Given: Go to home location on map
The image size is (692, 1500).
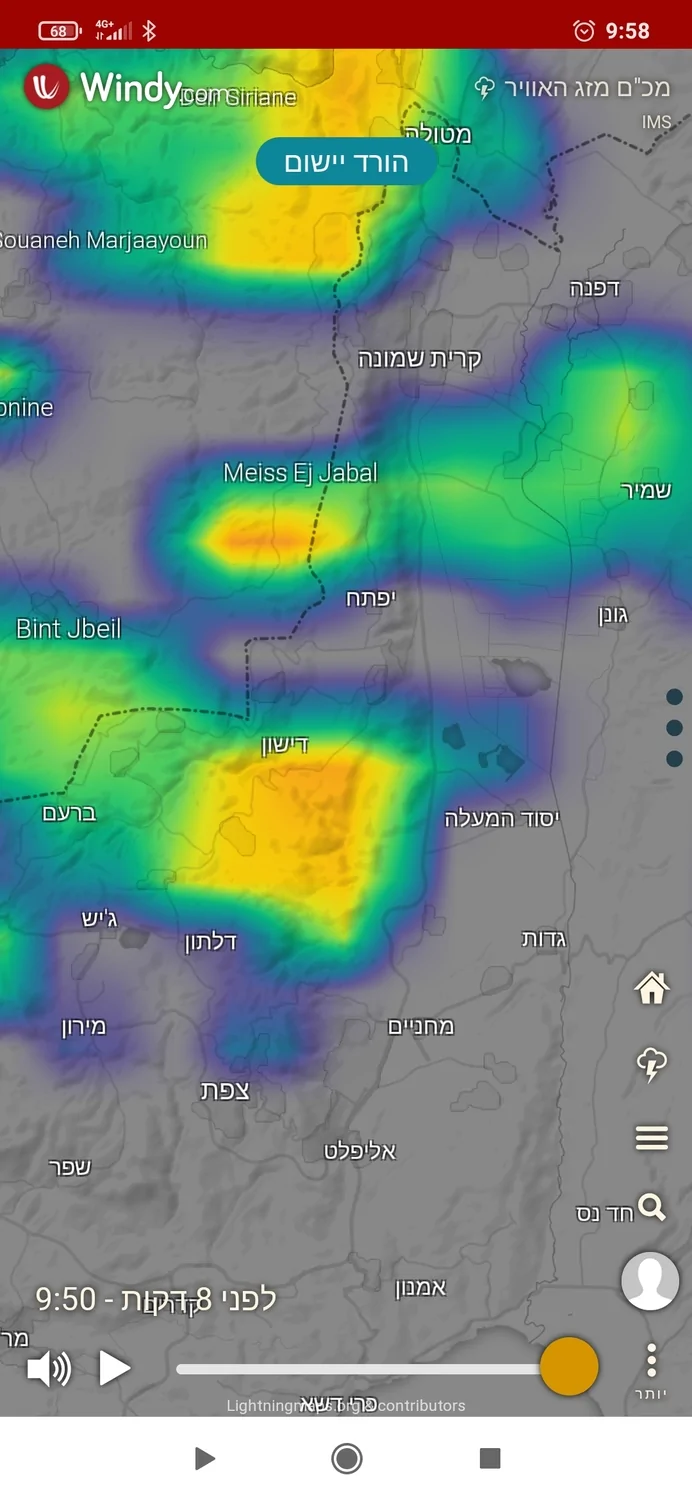Looking at the screenshot, I should pyautogui.click(x=651, y=989).
